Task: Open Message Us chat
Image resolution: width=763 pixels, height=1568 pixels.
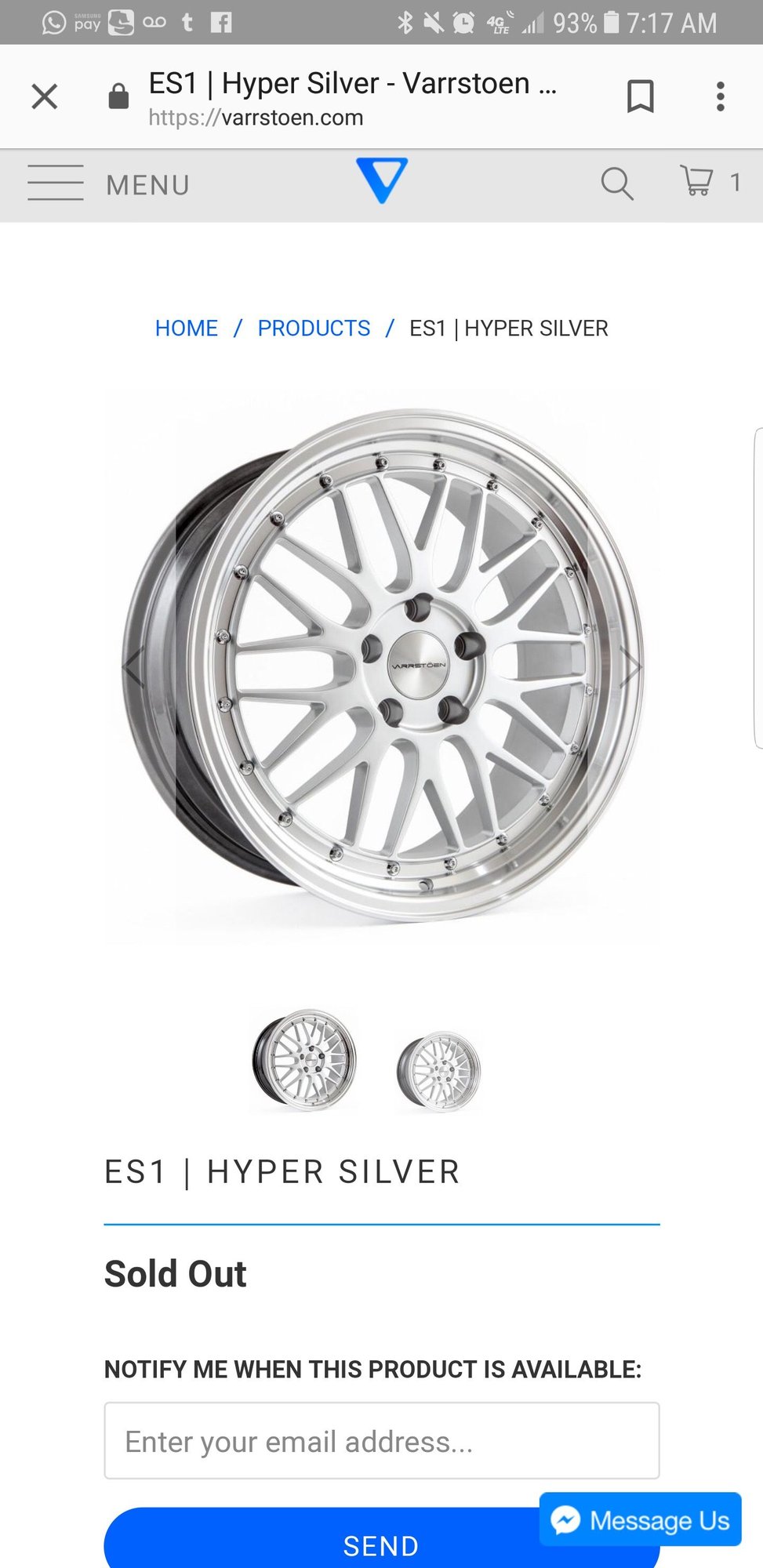Action: [x=641, y=1520]
